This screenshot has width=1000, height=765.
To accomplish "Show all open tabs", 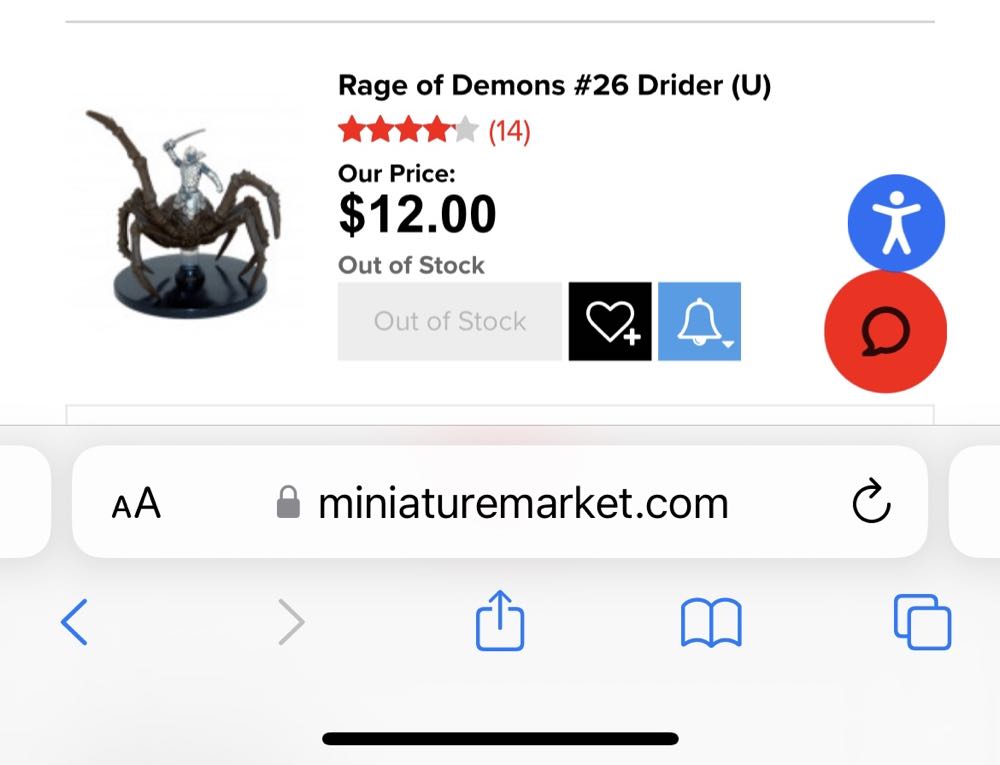I will coord(921,622).
